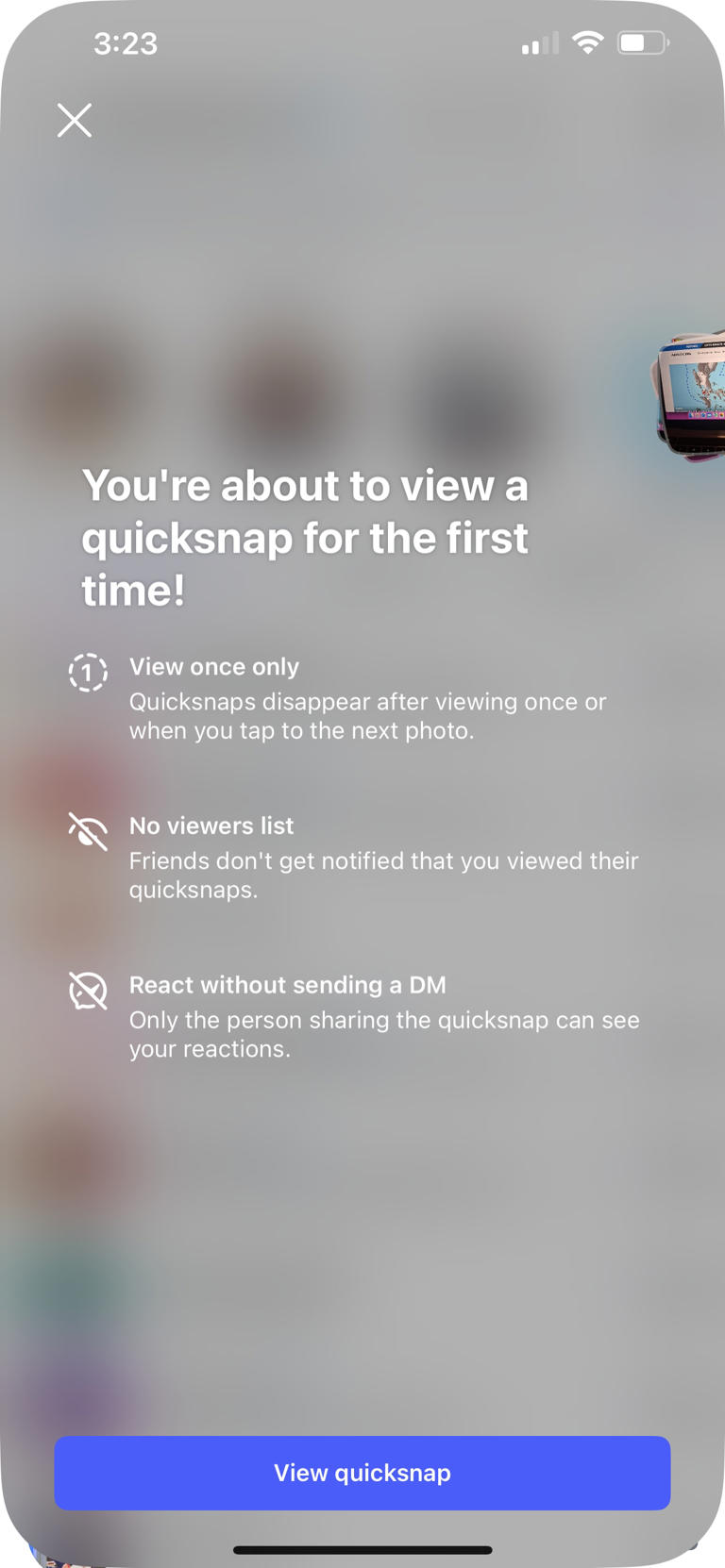
Task: Tap the status bar area at top
Action: click(x=362, y=42)
